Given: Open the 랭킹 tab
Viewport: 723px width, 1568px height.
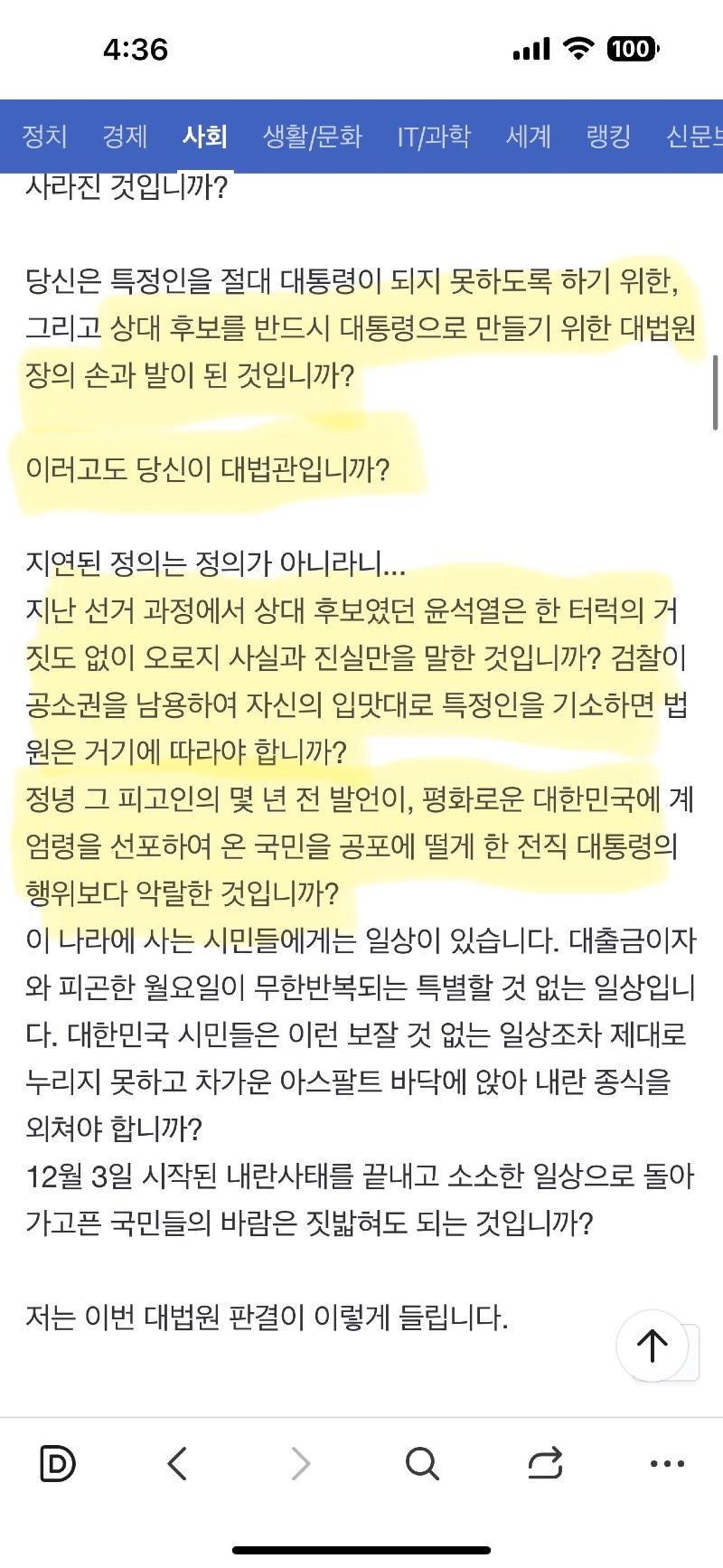Looking at the screenshot, I should click(608, 137).
